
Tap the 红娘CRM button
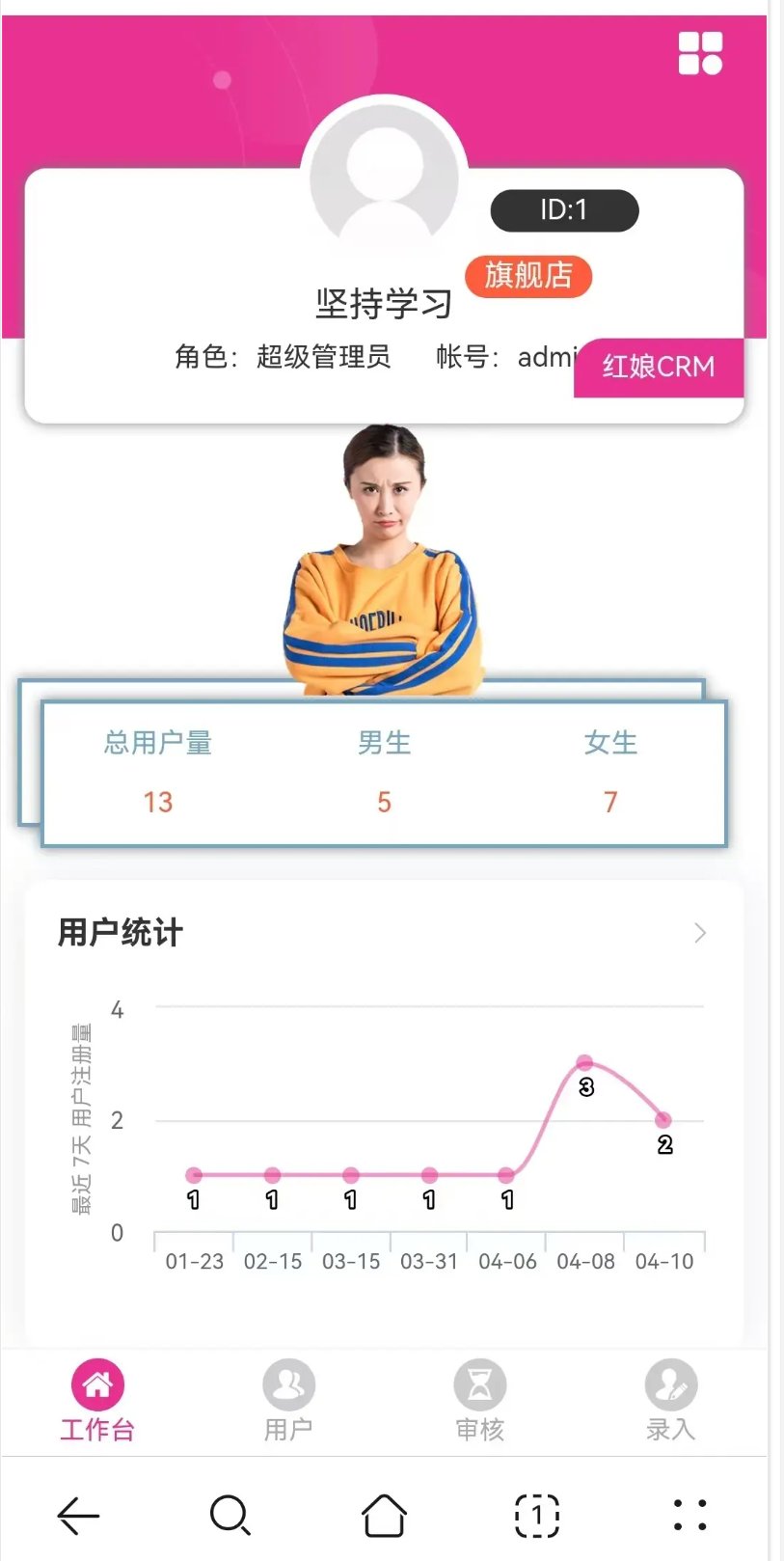(659, 368)
